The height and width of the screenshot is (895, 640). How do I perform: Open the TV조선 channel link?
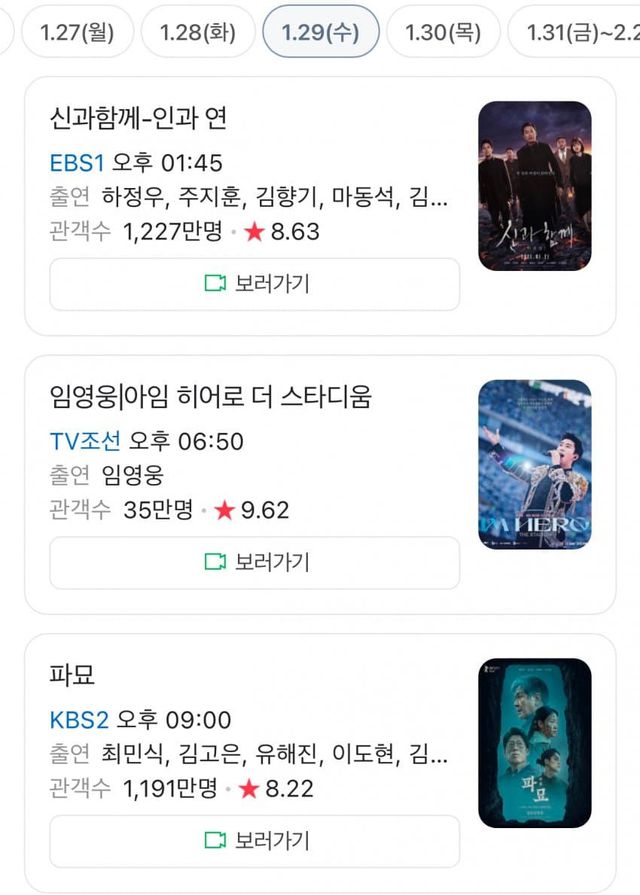point(85,441)
